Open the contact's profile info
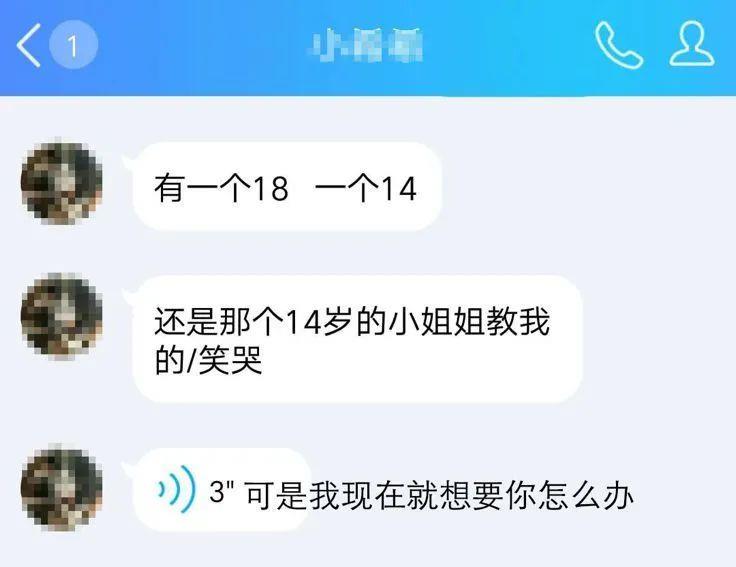Viewport: 736px width, 567px height. tap(691, 45)
